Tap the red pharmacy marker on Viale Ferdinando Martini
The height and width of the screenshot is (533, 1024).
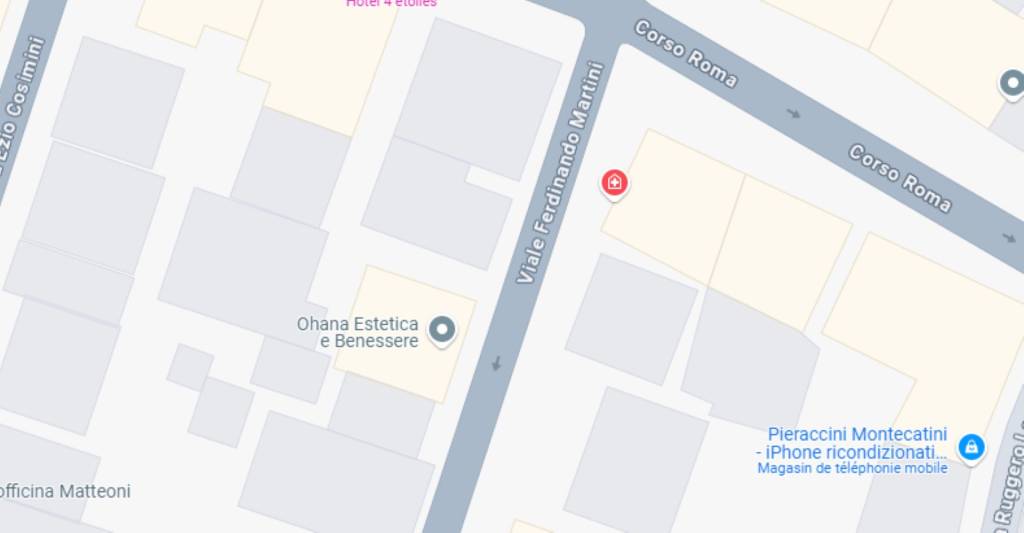click(614, 183)
